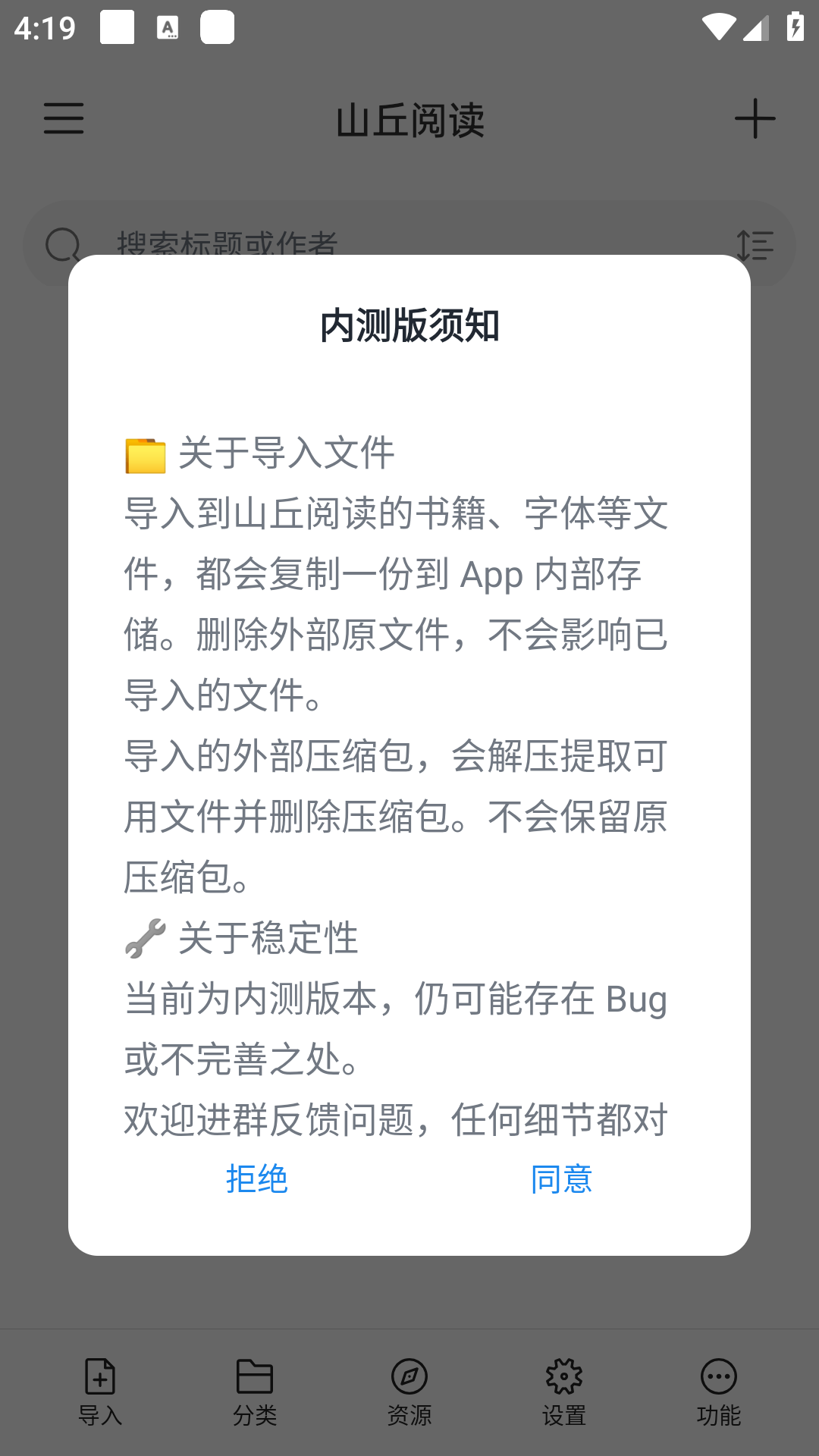Tap the magnifier icon in search bar
Image resolution: width=819 pixels, height=1456 pixels.
pos(64,245)
